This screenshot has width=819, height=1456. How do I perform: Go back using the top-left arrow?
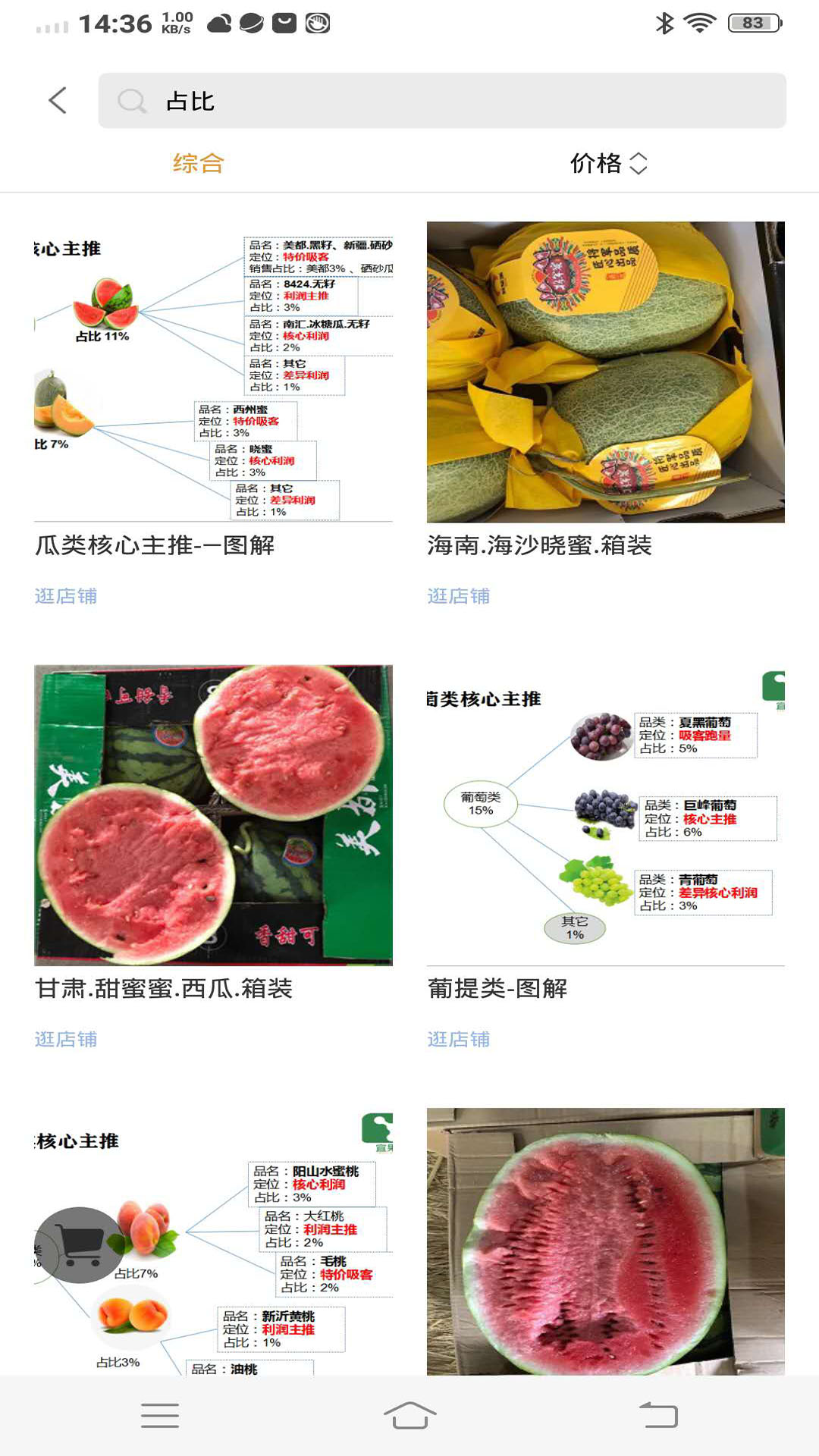tap(58, 100)
